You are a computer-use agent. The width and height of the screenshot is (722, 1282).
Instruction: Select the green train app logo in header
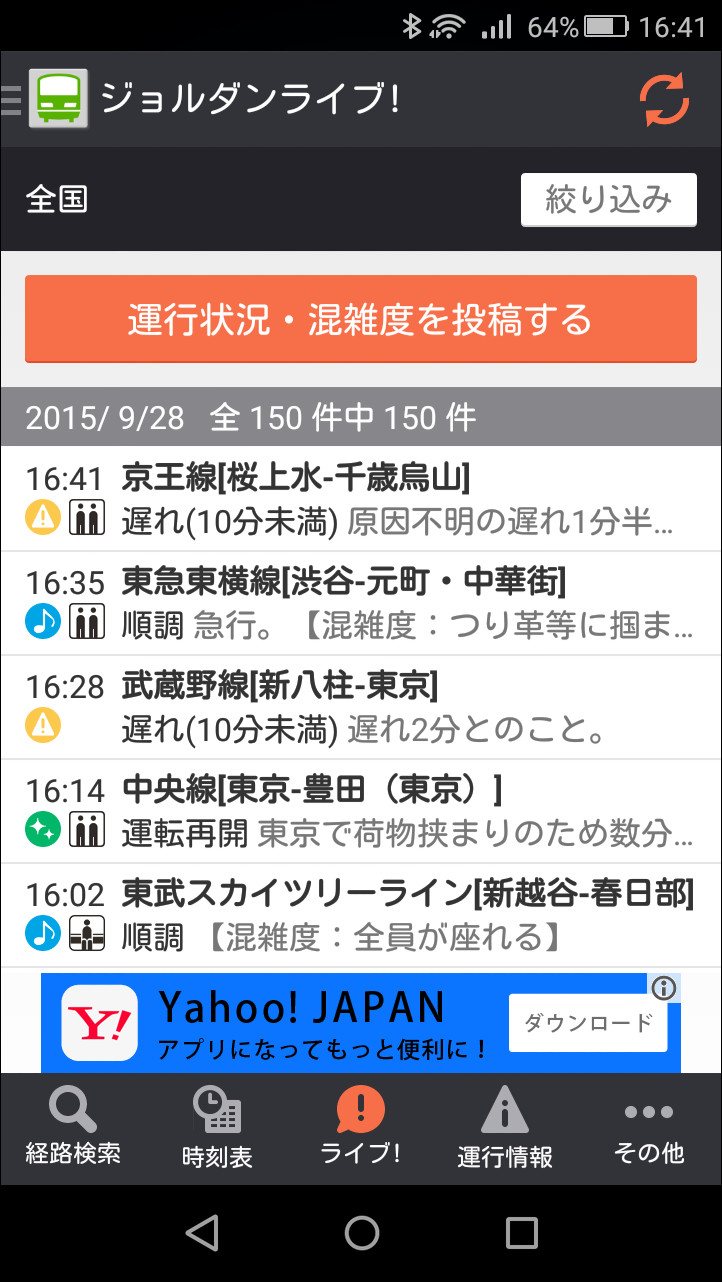57,100
